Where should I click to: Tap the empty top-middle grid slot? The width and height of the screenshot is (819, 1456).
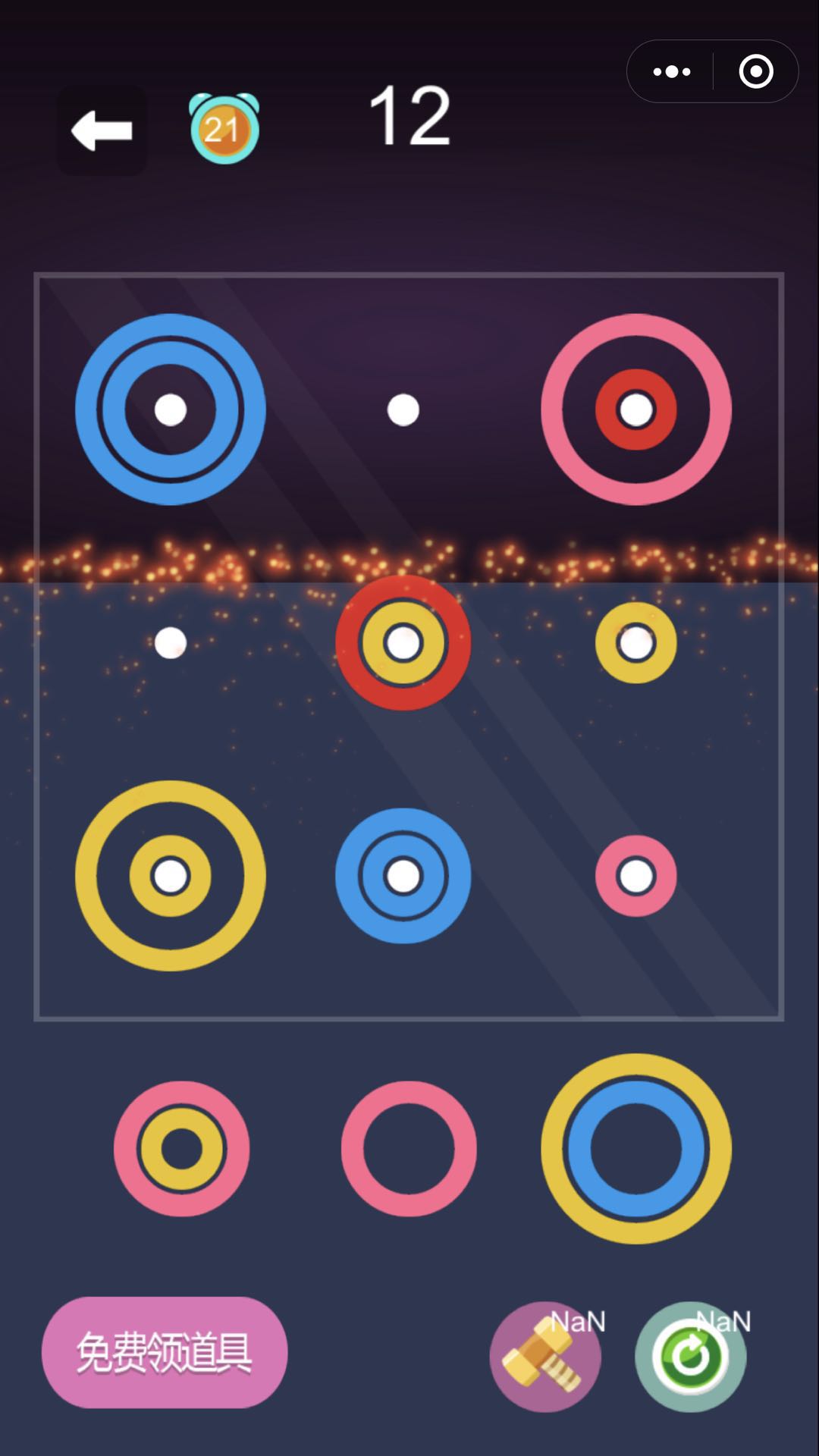click(x=403, y=409)
